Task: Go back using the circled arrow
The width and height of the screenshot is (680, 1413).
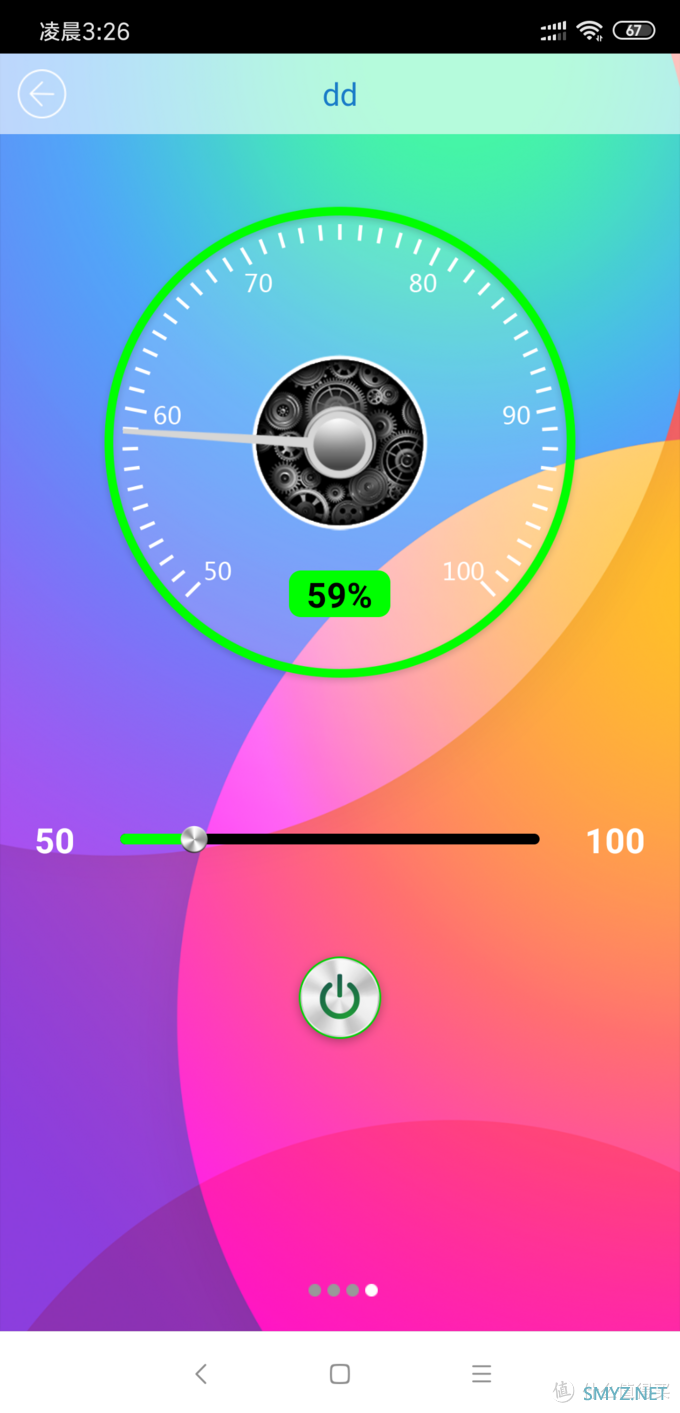Action: (42, 95)
